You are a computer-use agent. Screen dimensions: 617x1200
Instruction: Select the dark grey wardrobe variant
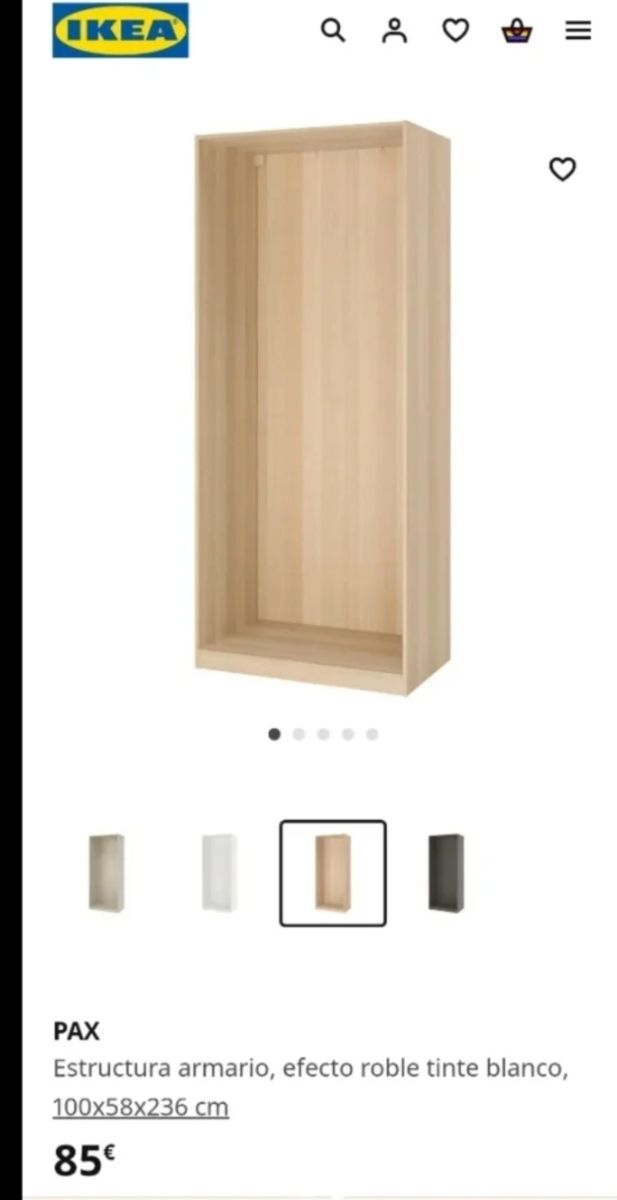click(446, 873)
